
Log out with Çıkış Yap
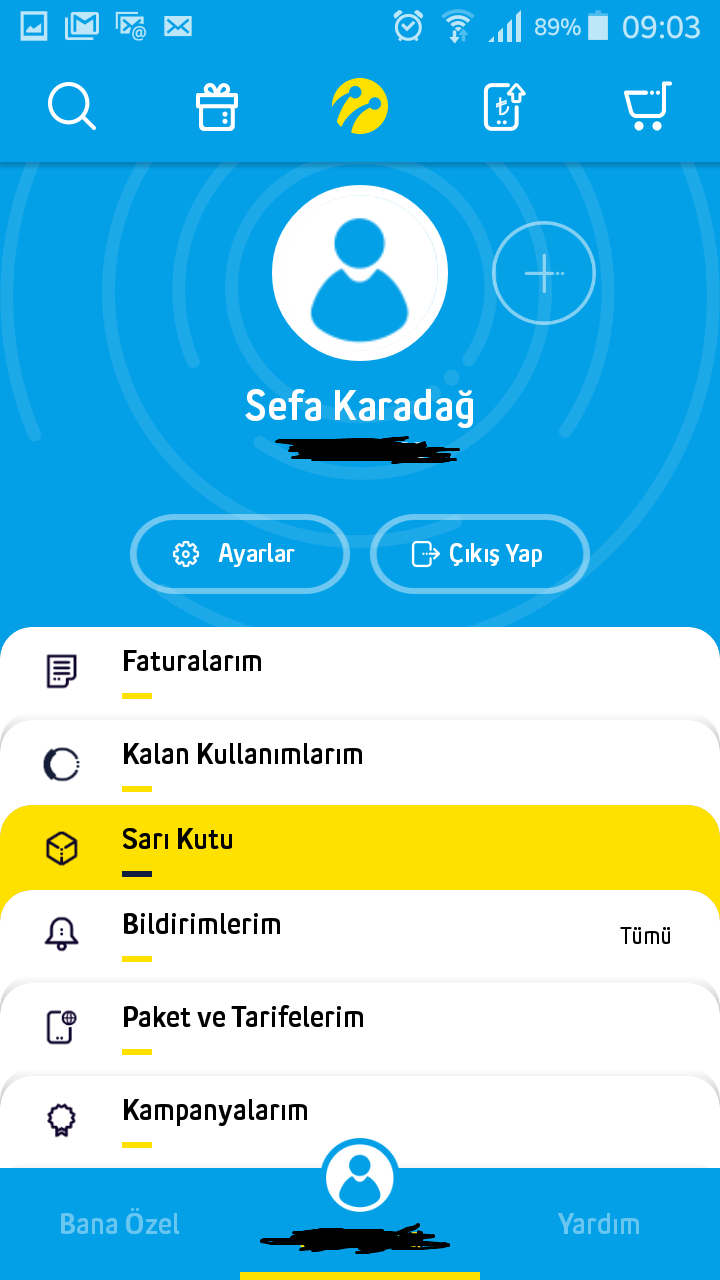480,554
